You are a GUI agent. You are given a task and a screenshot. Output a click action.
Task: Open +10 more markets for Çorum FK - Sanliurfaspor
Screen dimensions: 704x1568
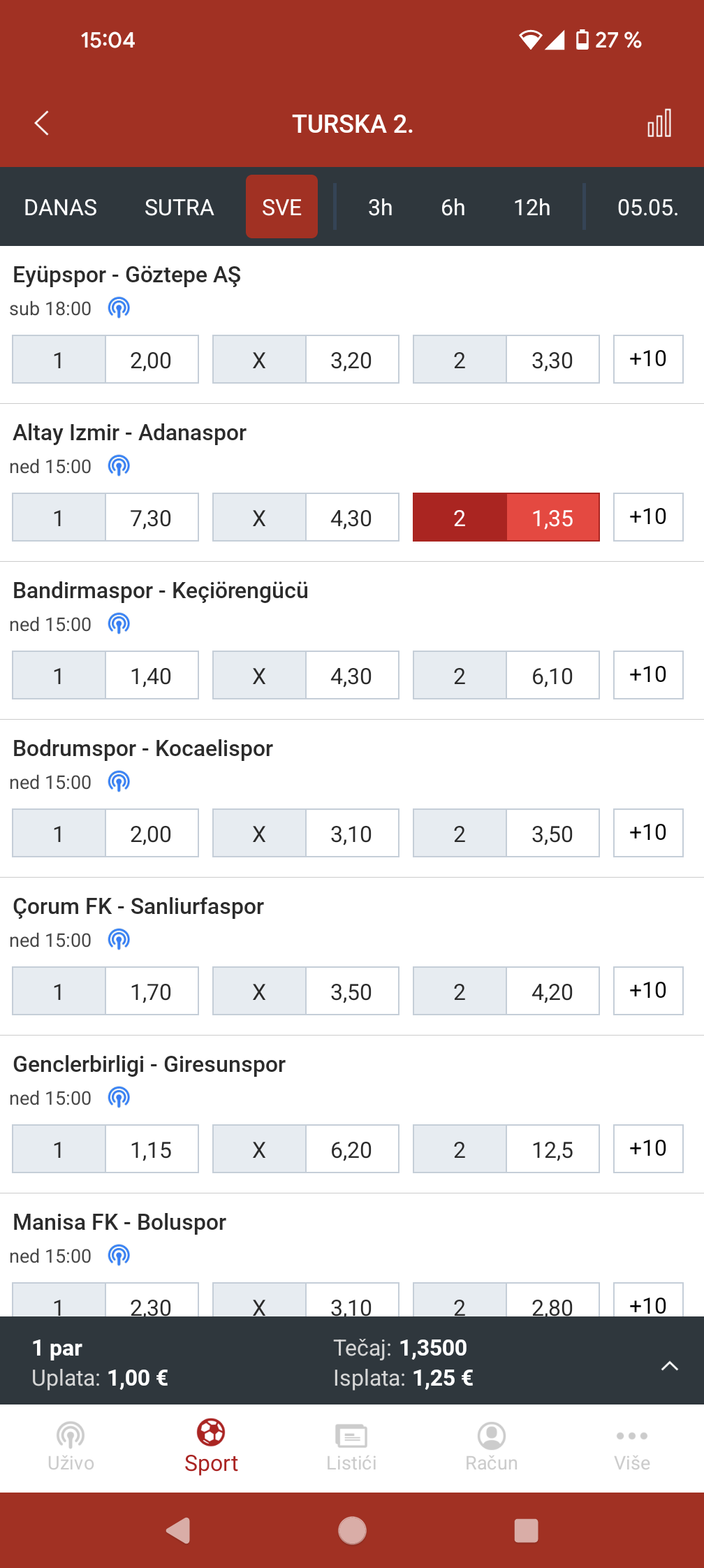[648, 991]
